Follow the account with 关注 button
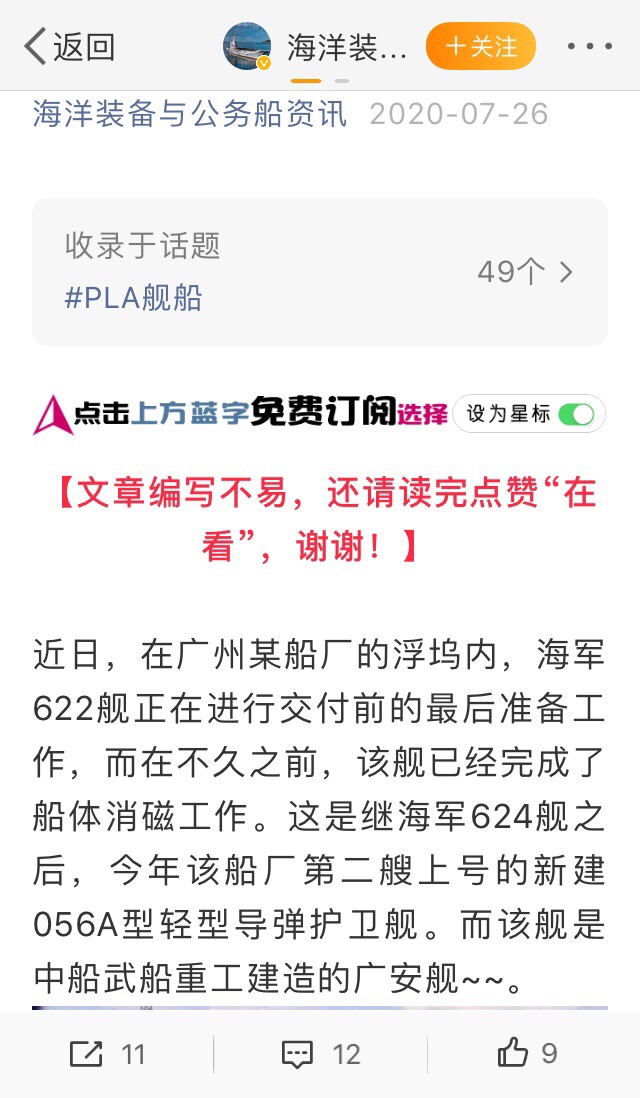Viewport: 640px width, 1098px height. (x=480, y=46)
